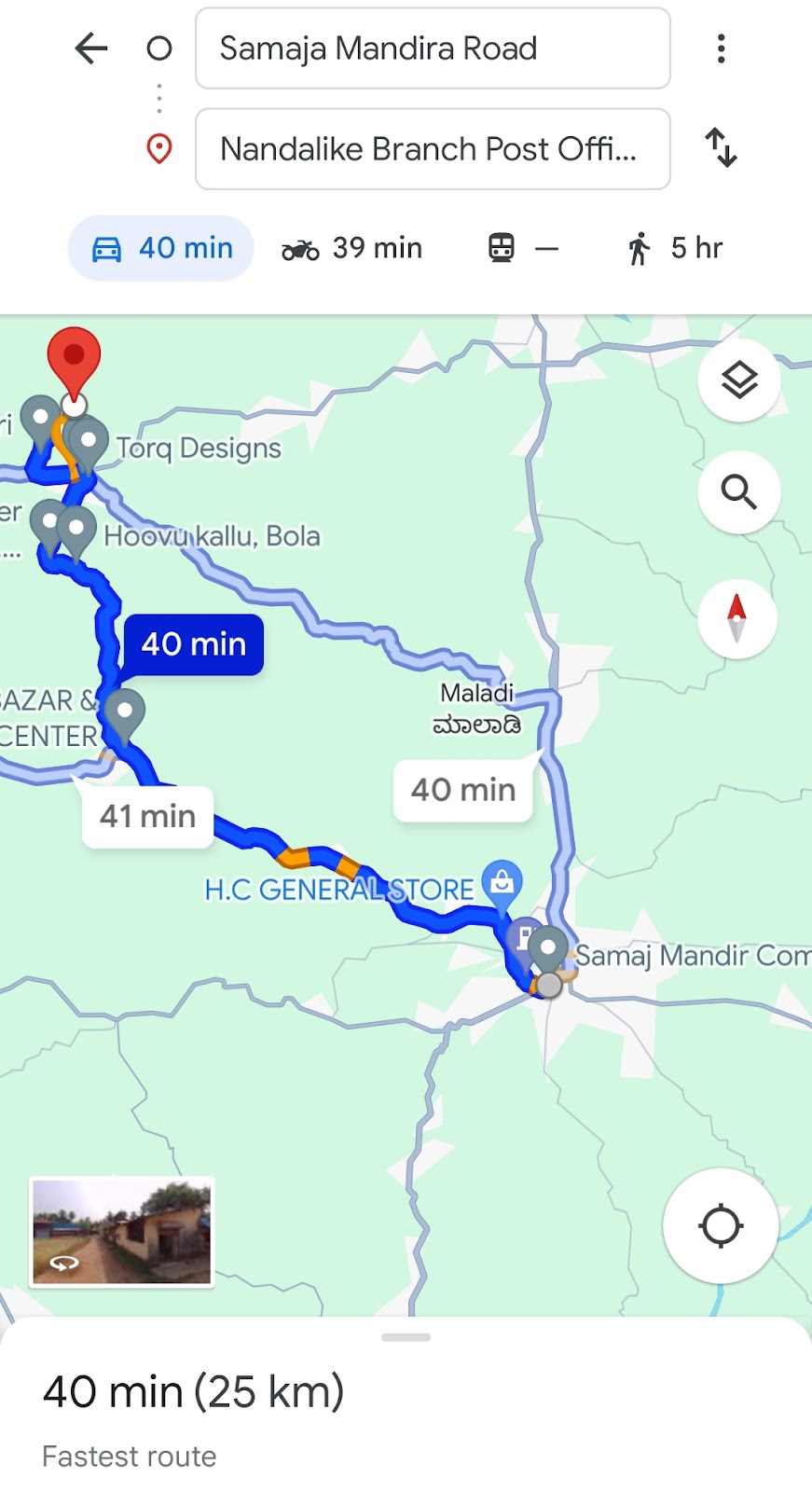This screenshot has width=812, height=1492.
Task: Go back using the arrow icon
Action: 91,48
